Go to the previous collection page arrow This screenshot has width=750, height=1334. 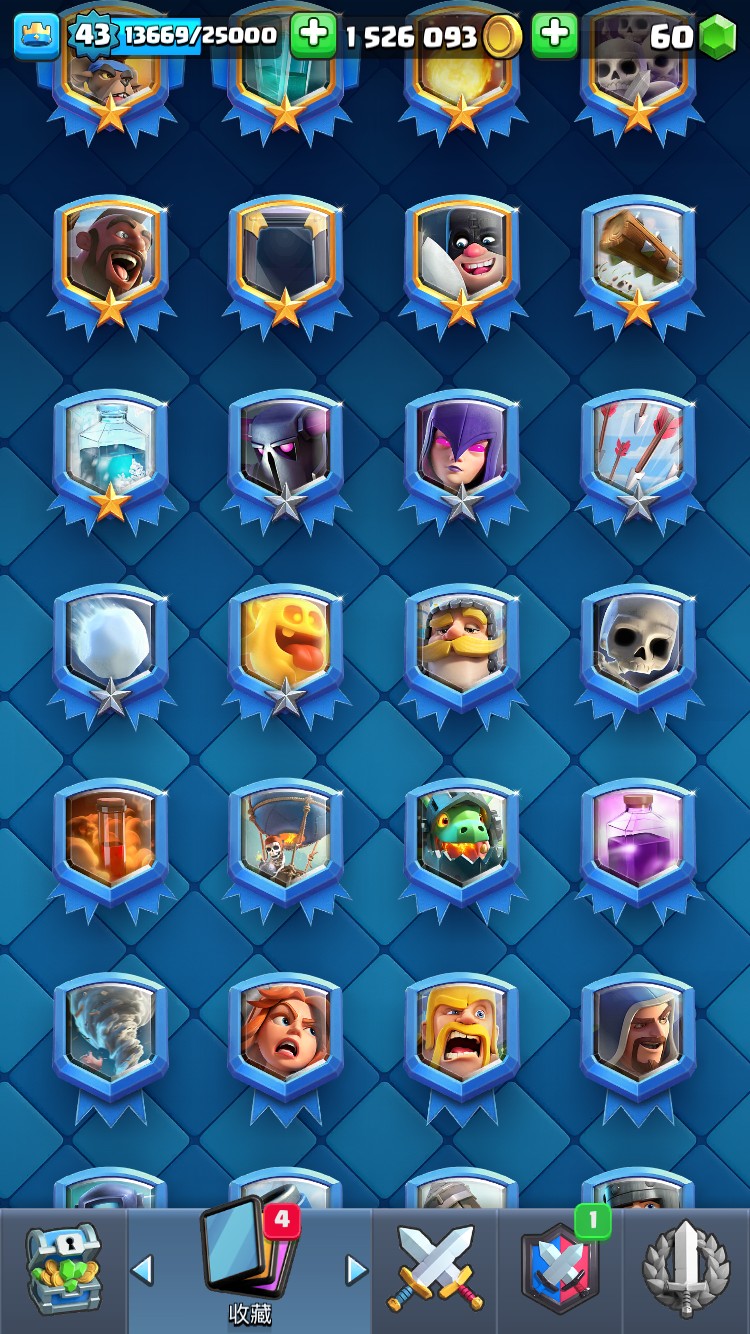(x=142, y=1270)
